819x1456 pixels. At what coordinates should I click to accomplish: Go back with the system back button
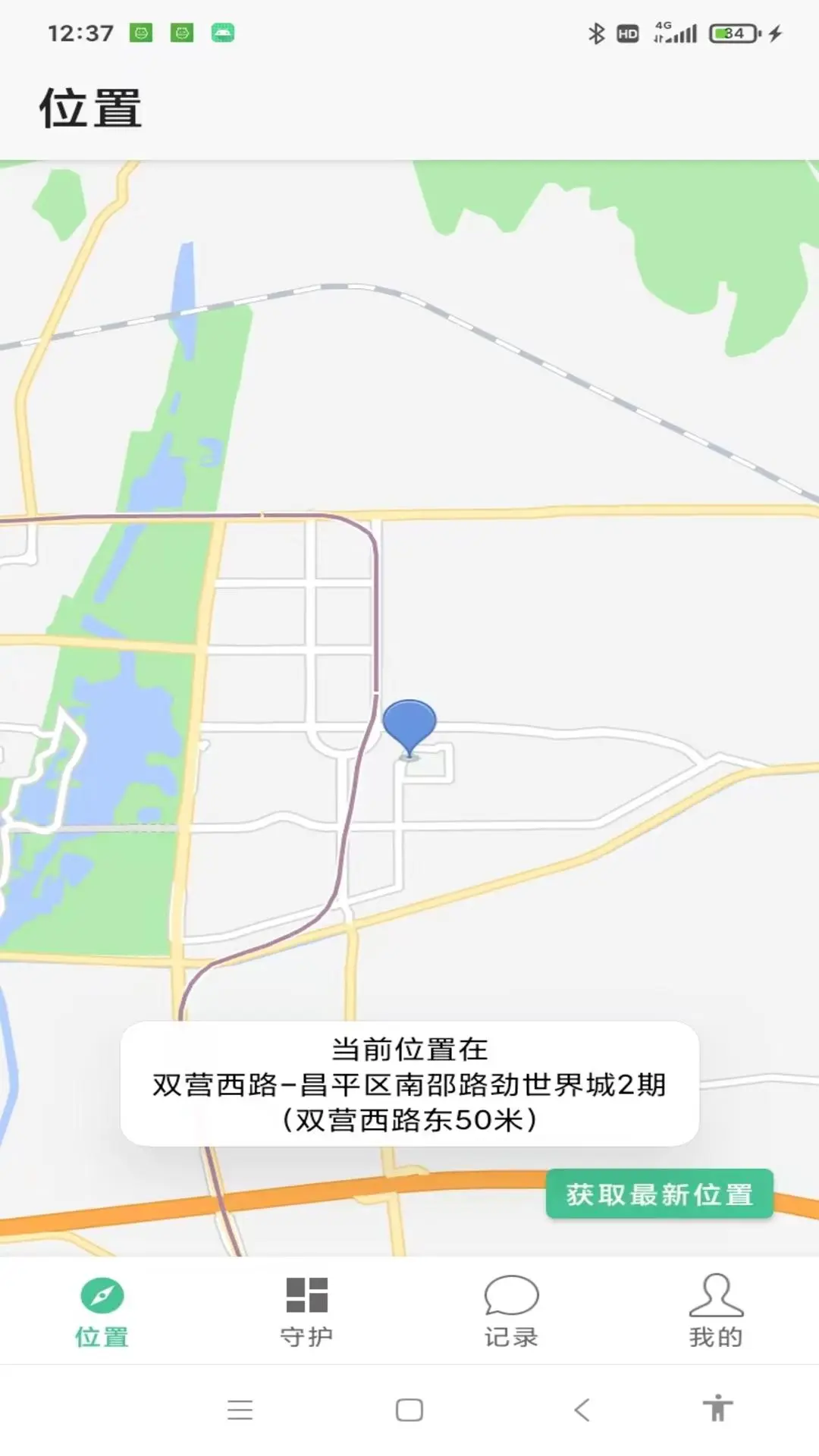[x=582, y=1410]
